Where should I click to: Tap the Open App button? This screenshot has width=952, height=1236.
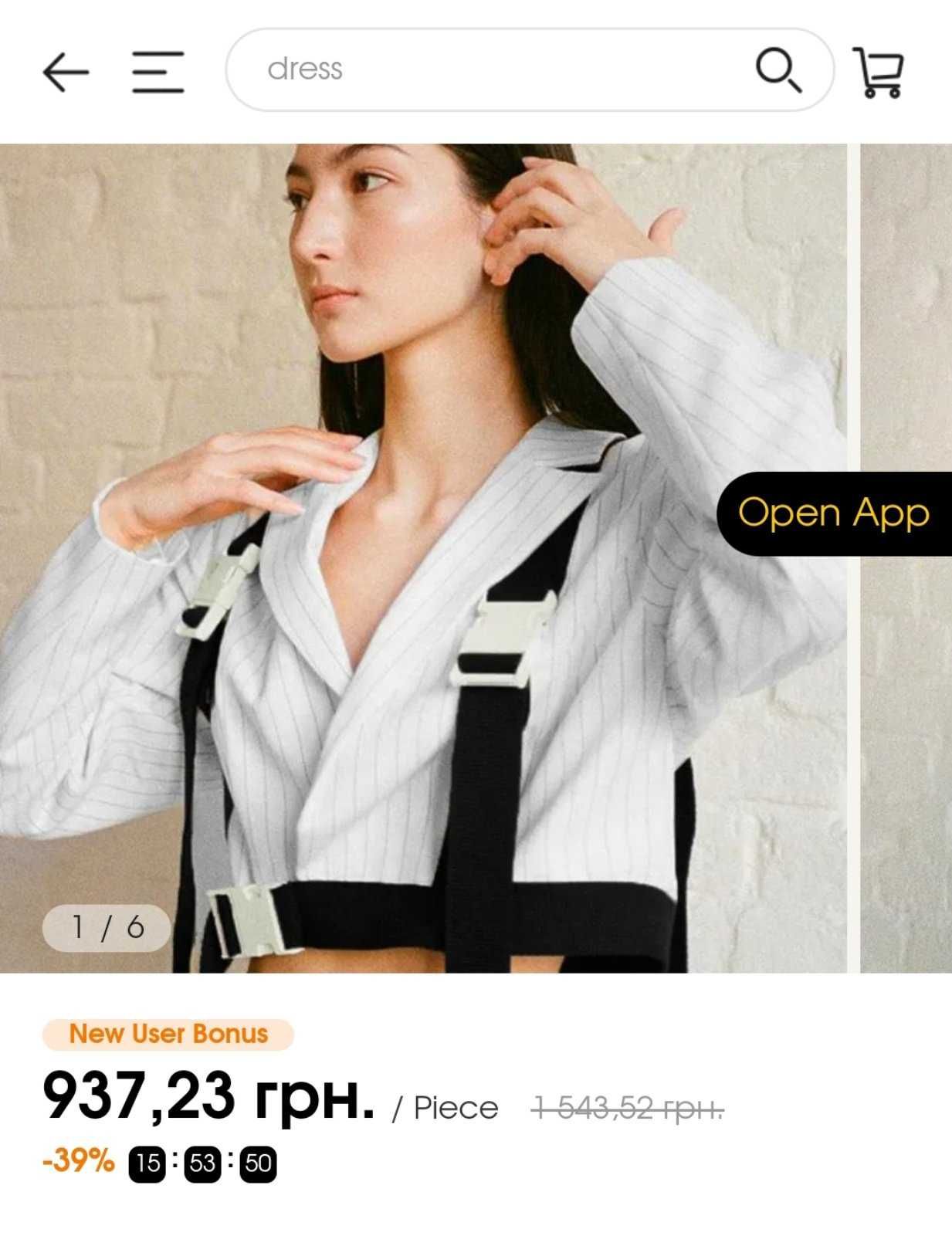tap(834, 513)
